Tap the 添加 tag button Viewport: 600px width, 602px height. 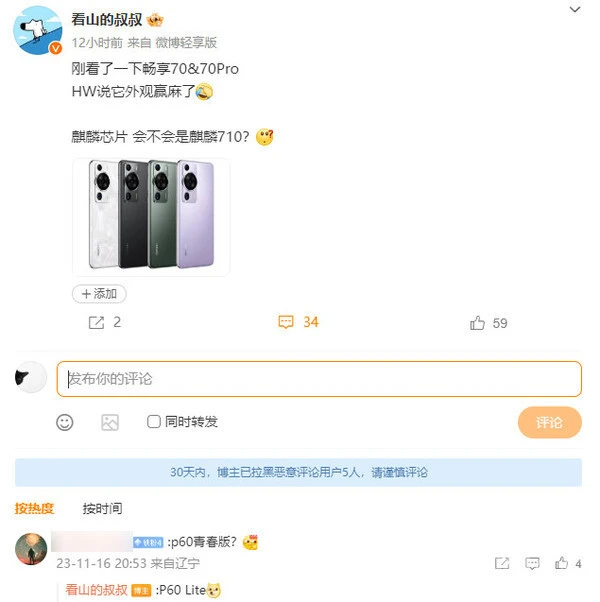click(100, 294)
